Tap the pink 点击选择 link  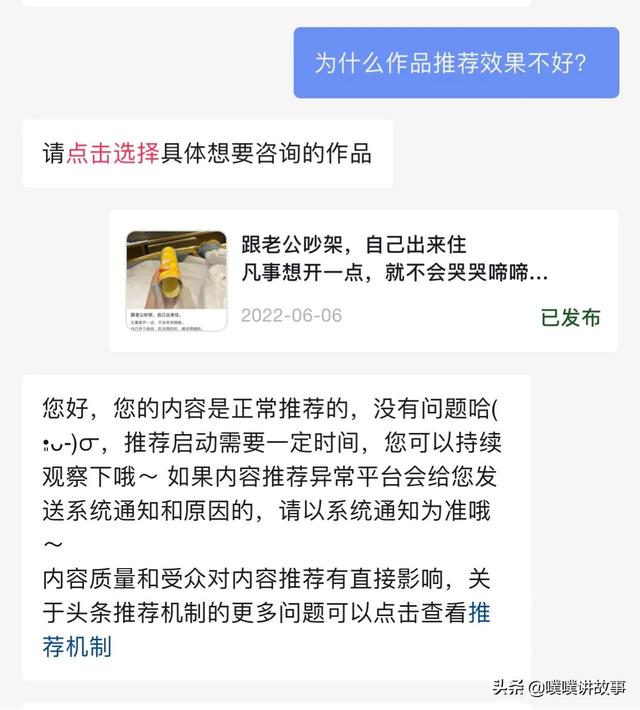click(x=113, y=154)
